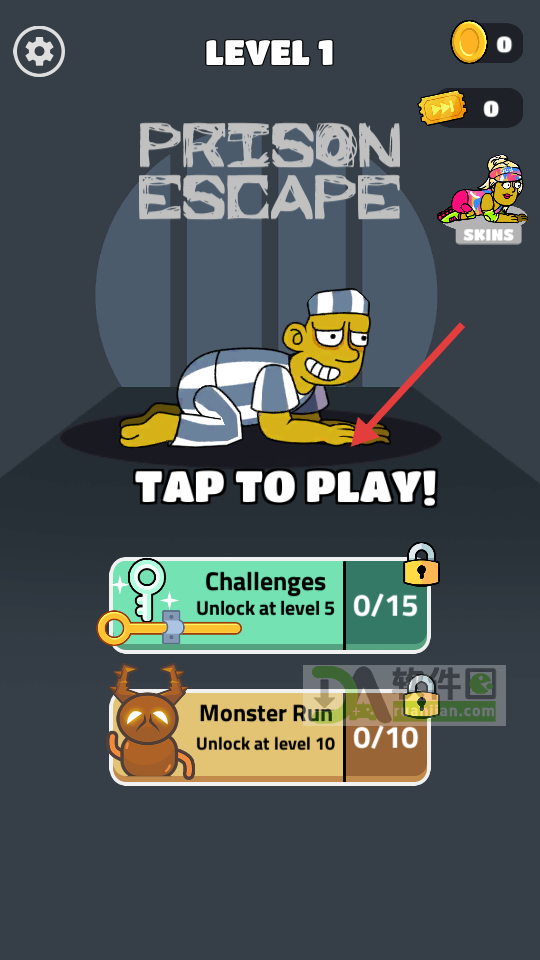The image size is (540, 960).
Task: Tap to Play to start Level 1
Action: pyautogui.click(x=286, y=487)
